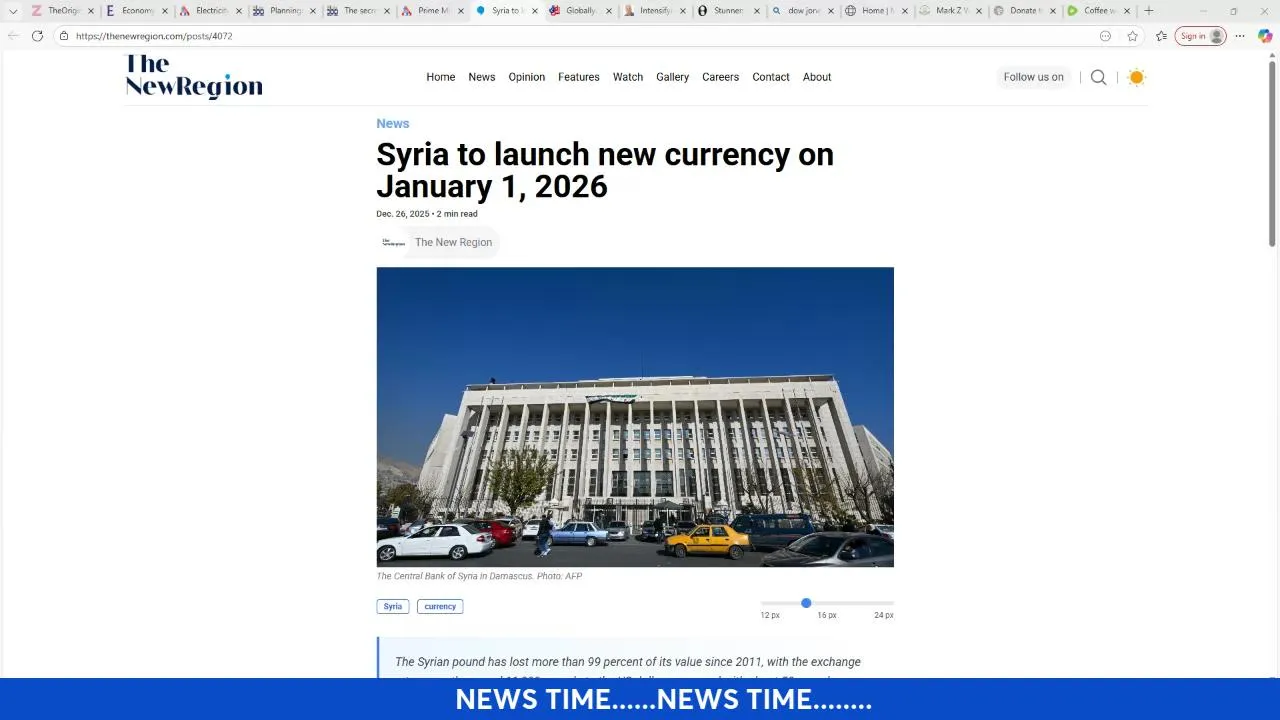Open the Opinion section
The height and width of the screenshot is (720, 1280).
pos(526,77)
